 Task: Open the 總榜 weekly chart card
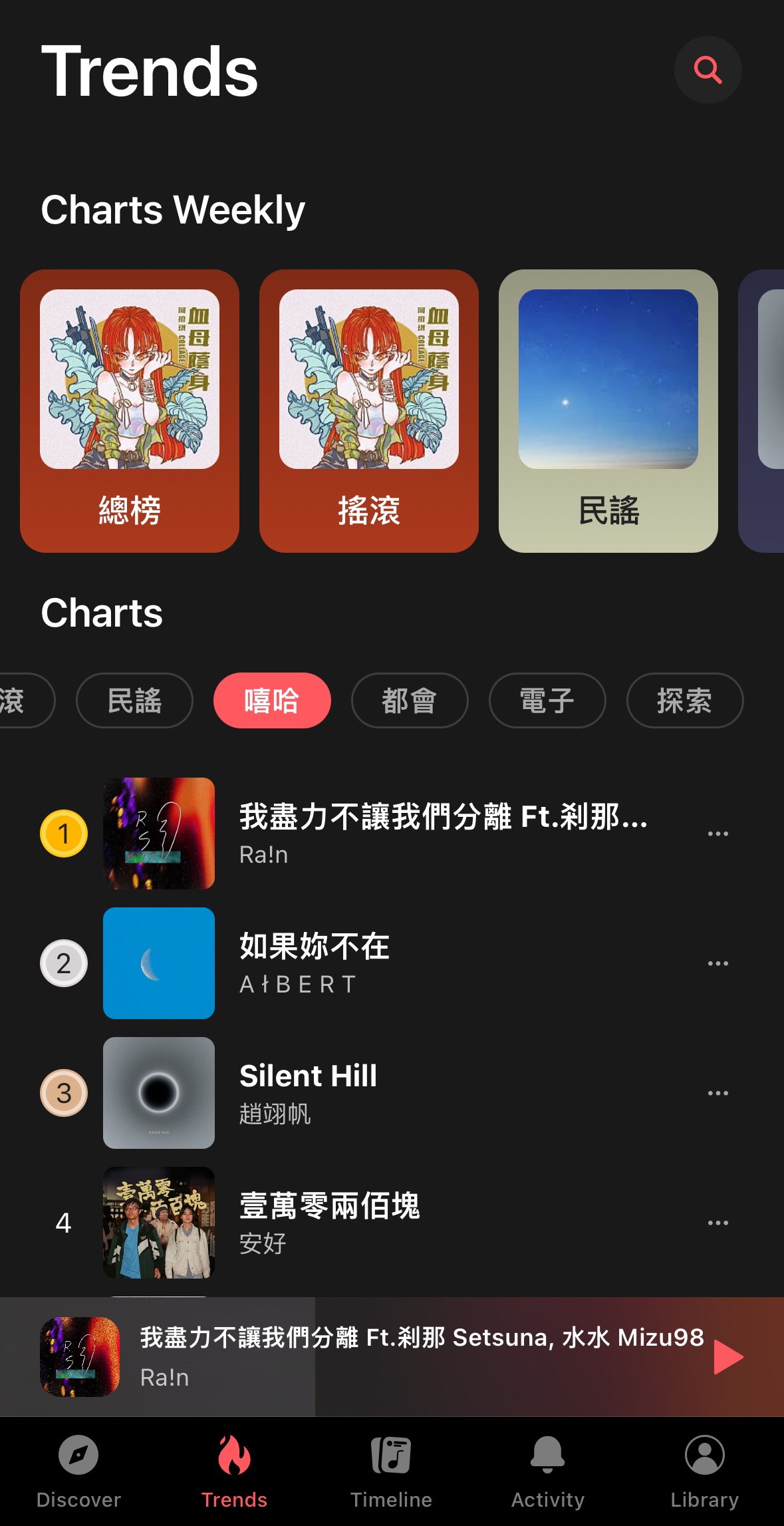130,410
